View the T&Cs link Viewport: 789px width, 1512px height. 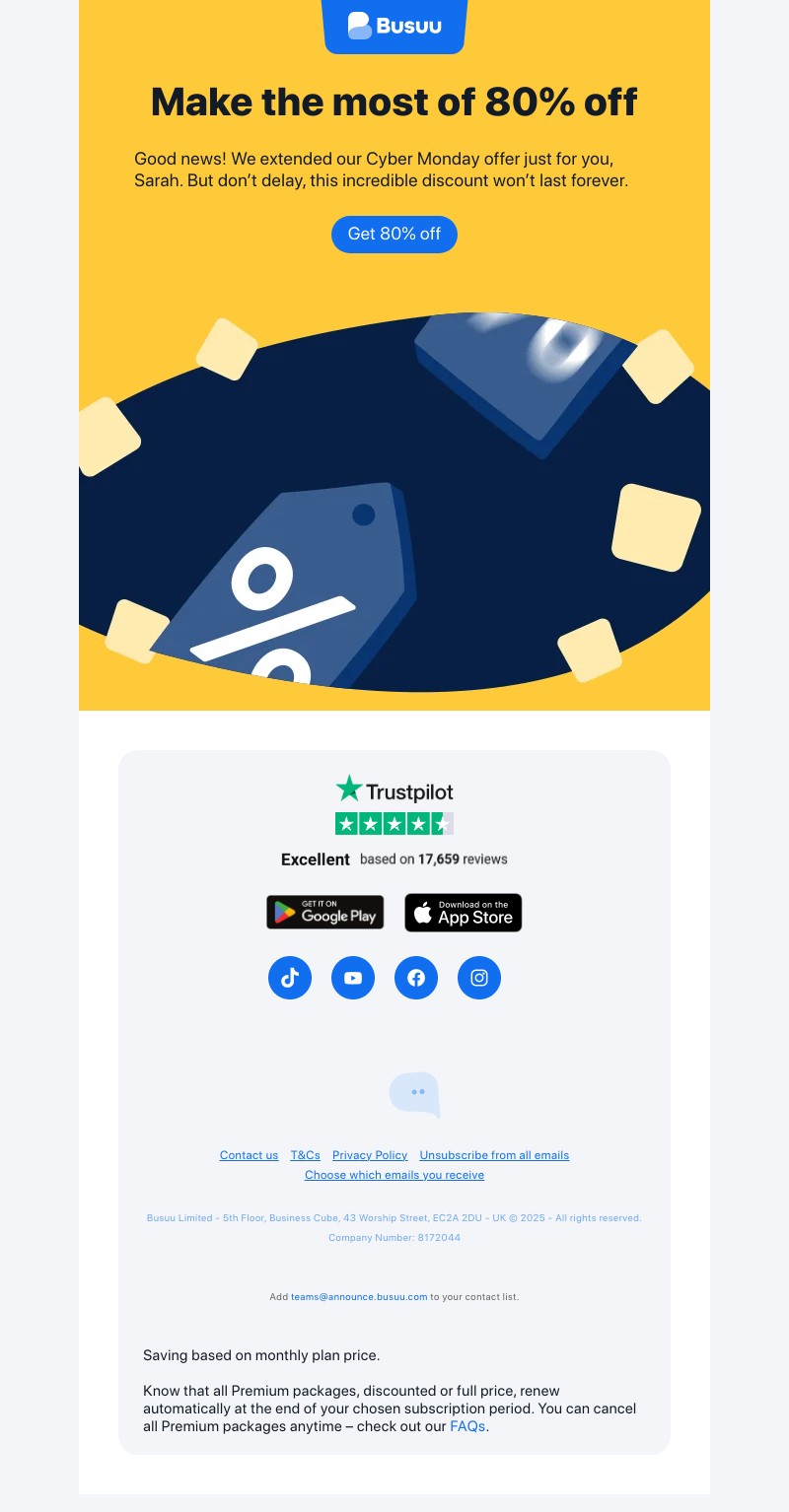(305, 1155)
